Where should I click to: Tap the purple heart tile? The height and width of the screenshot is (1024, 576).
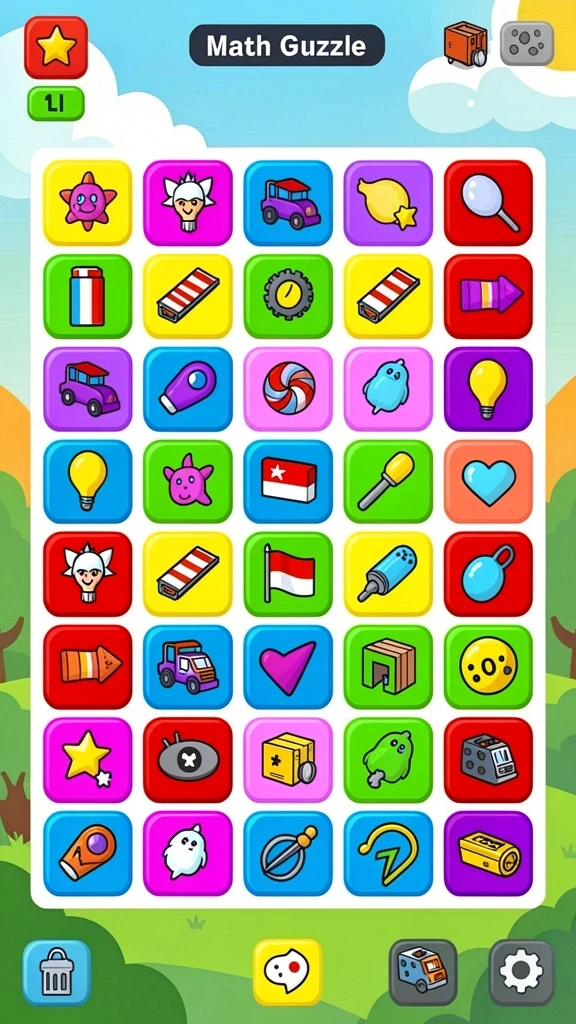click(x=288, y=667)
